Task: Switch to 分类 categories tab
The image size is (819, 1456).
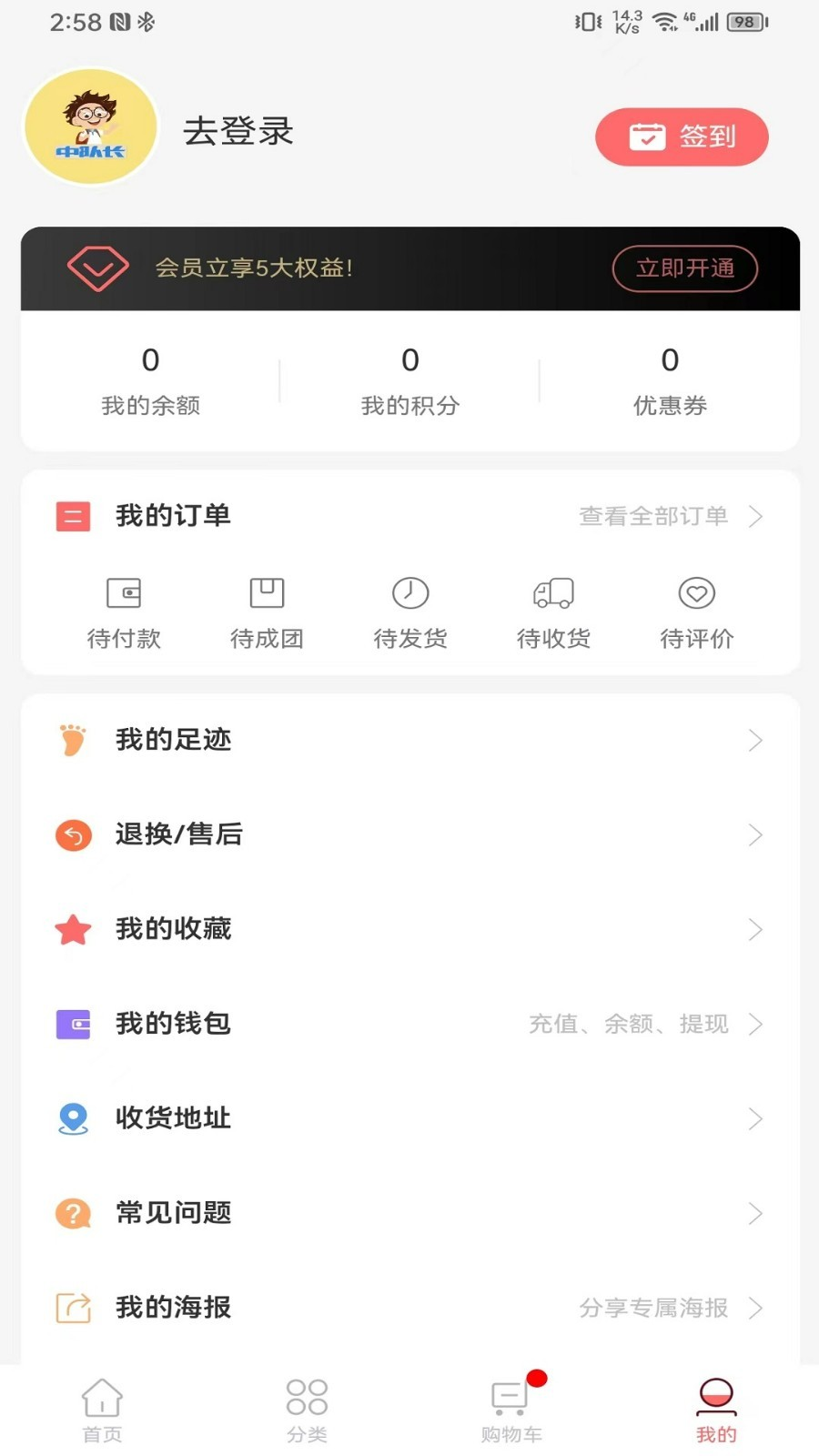Action: 307,1409
